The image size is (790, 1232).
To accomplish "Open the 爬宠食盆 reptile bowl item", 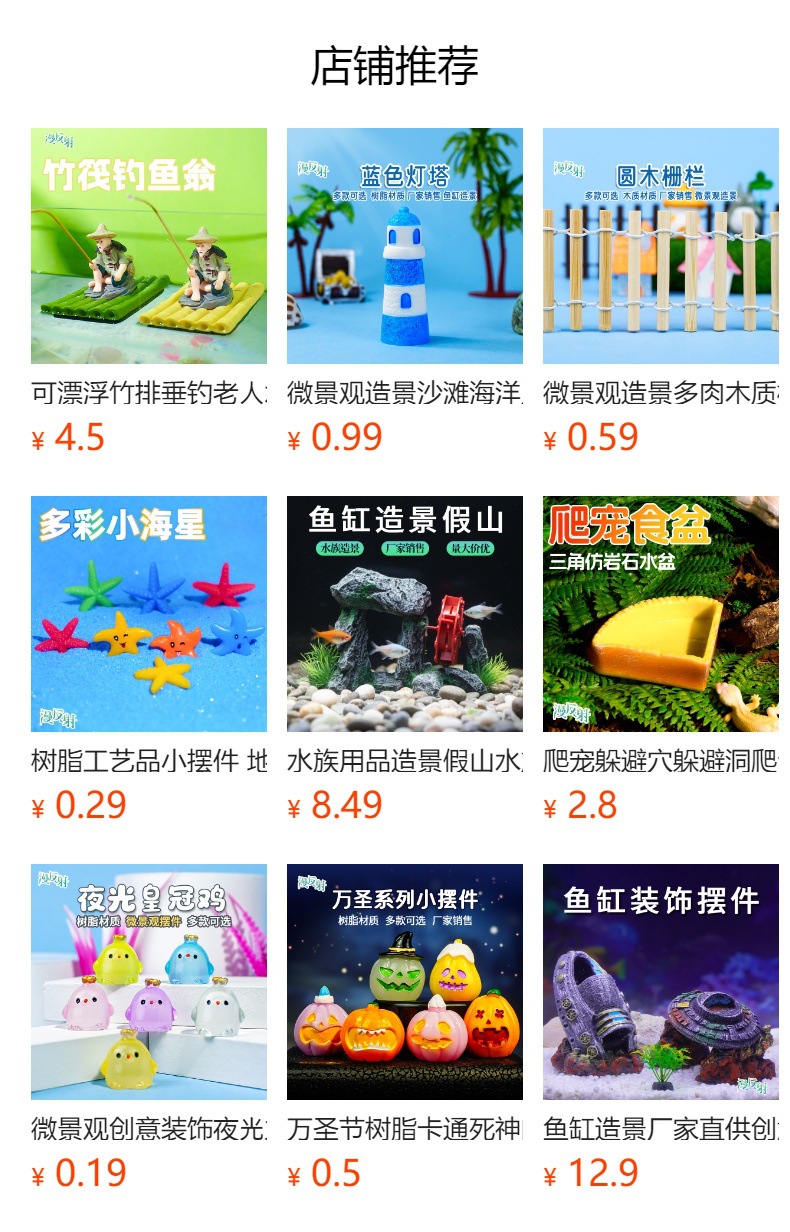I will [660, 614].
